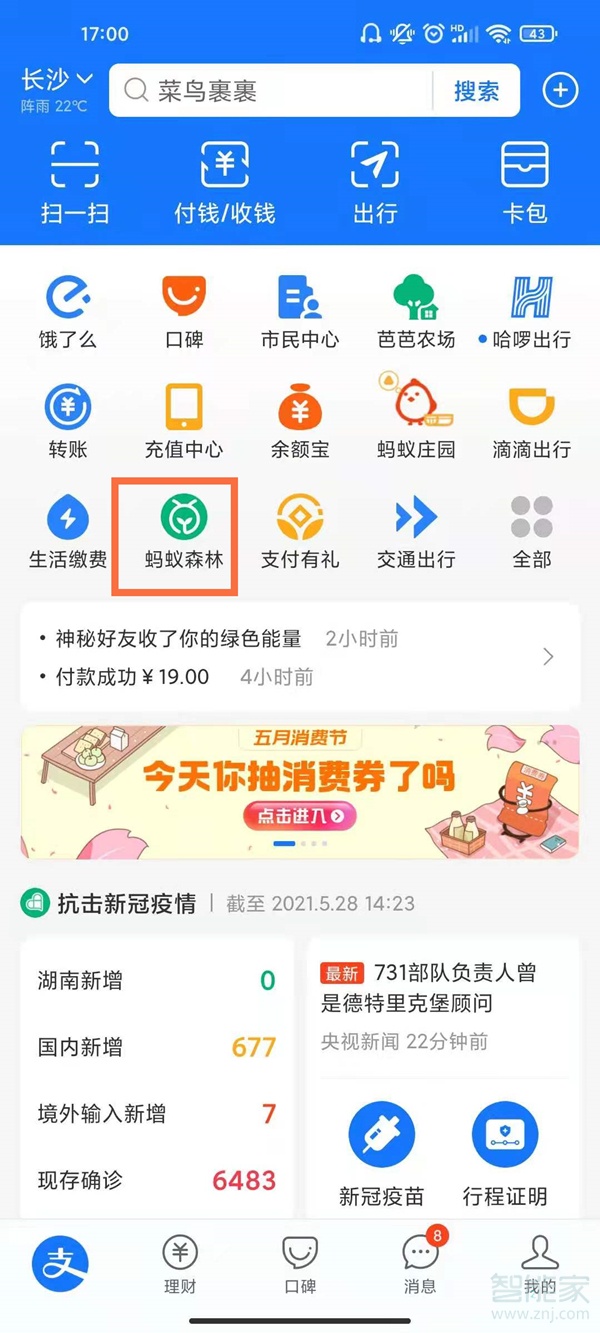Open 蚂蚁森林

click(x=184, y=532)
